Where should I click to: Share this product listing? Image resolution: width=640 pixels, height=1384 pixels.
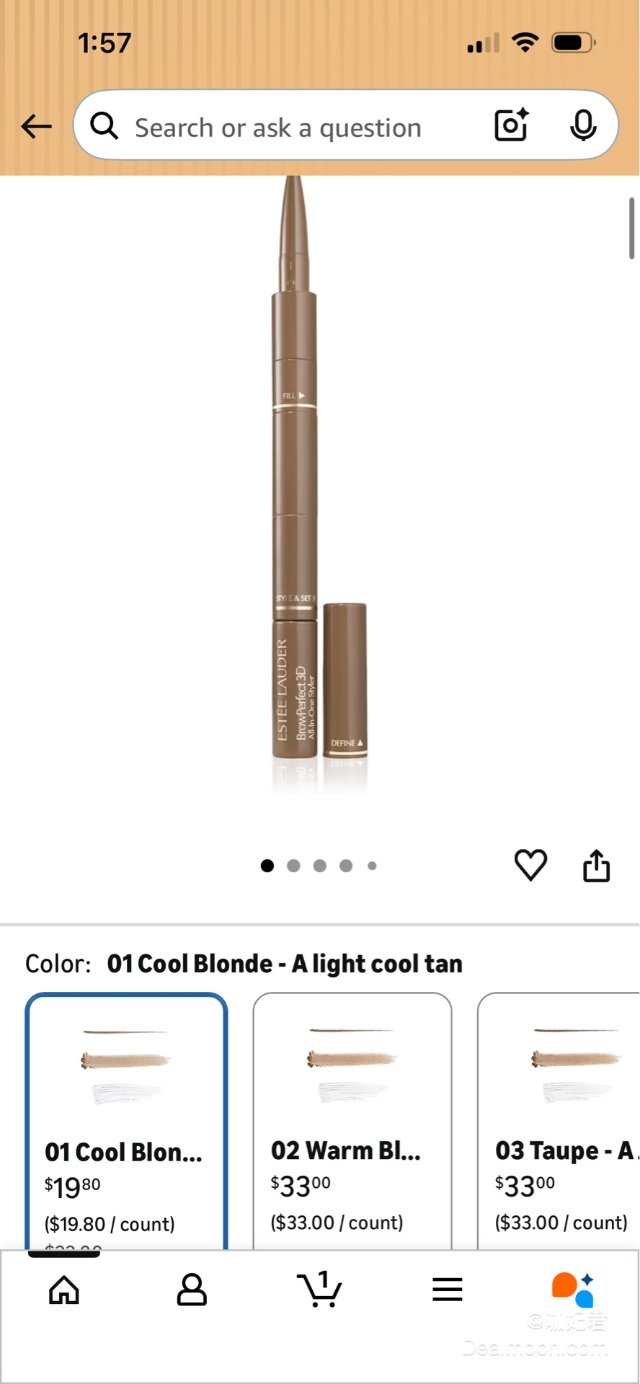pos(596,865)
